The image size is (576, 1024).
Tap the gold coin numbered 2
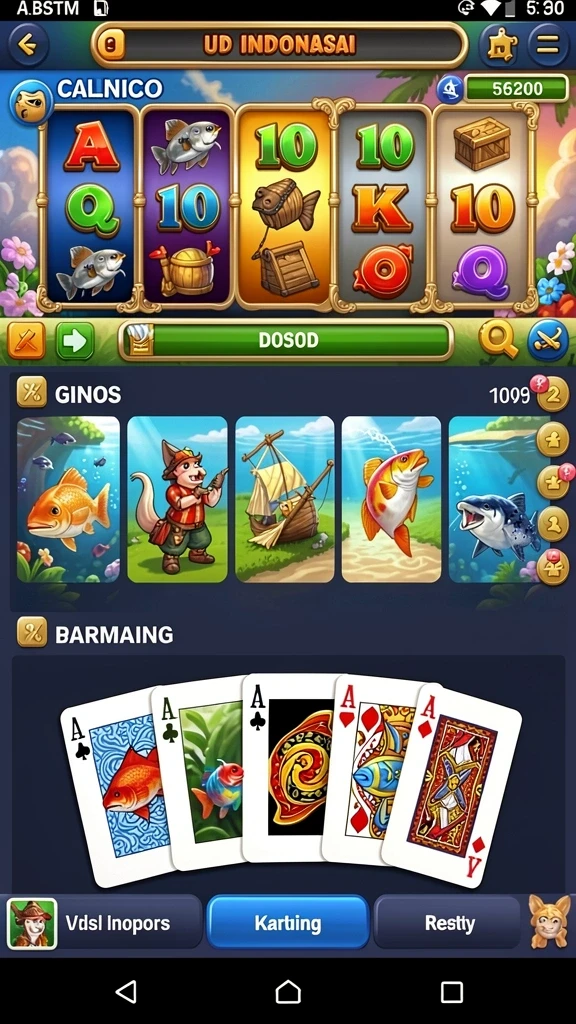tap(552, 395)
